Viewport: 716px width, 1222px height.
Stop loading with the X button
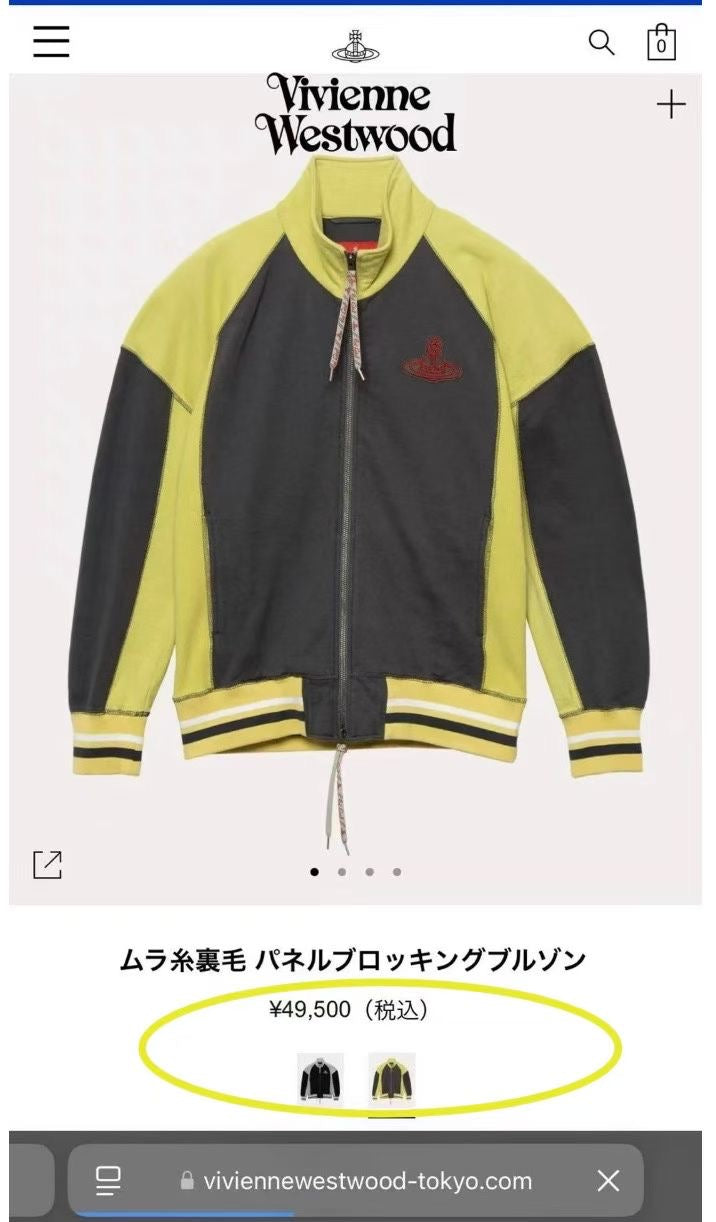click(608, 1181)
